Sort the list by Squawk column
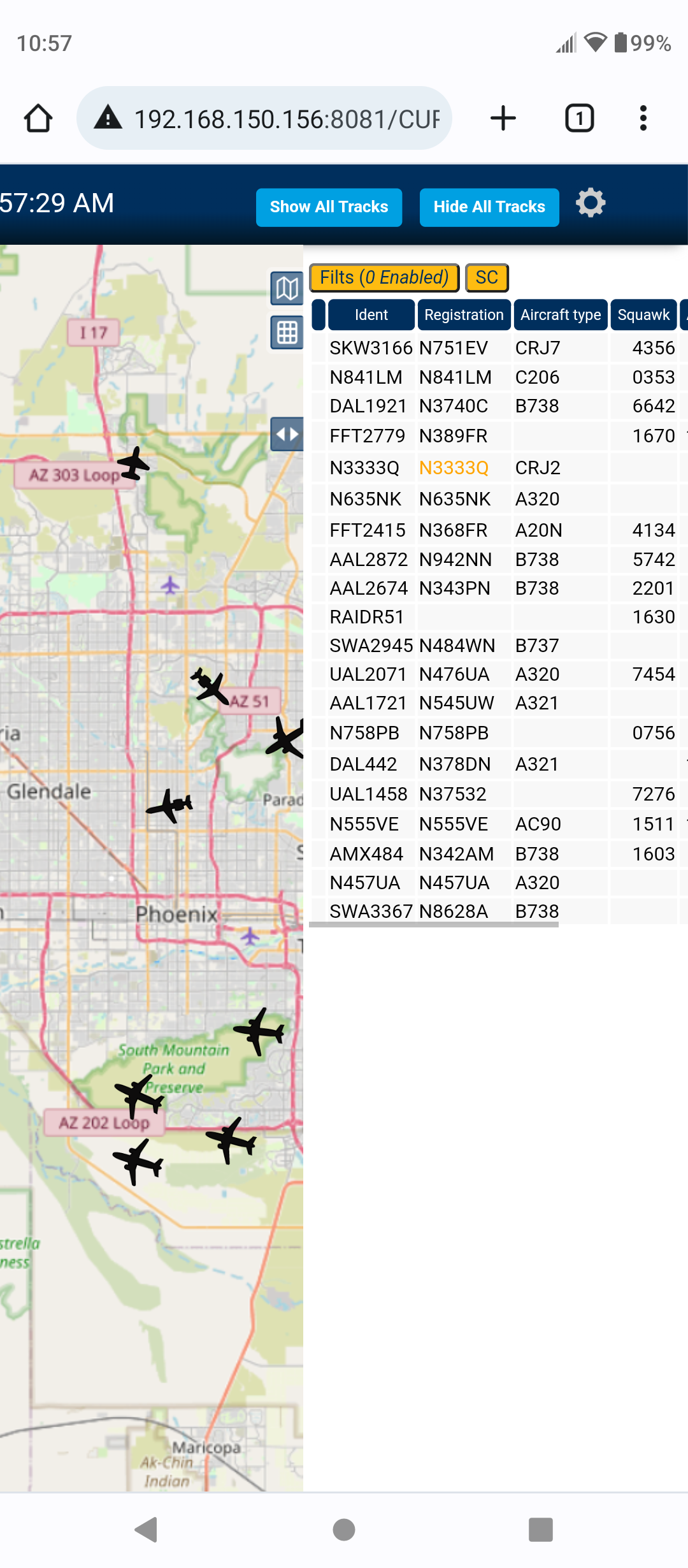Screen dimensions: 688x1568 pos(643,315)
